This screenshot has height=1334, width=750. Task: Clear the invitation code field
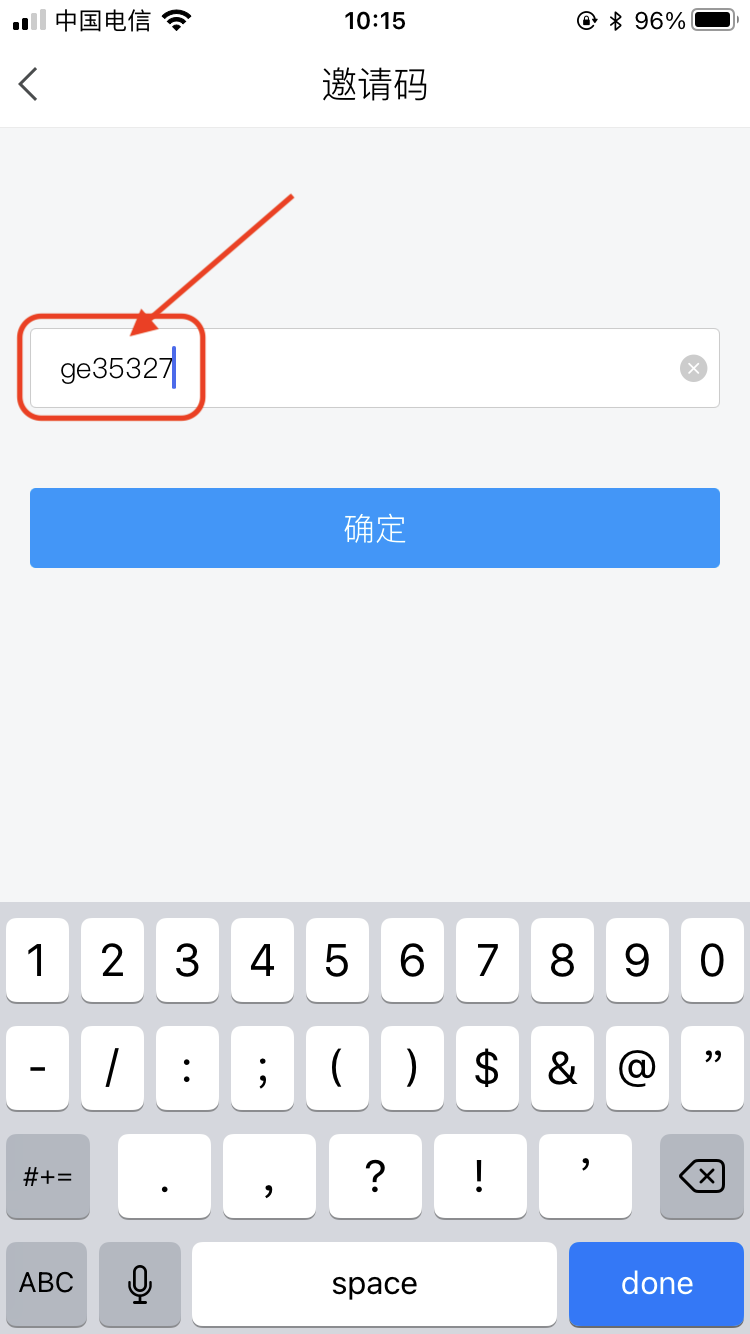click(x=693, y=368)
